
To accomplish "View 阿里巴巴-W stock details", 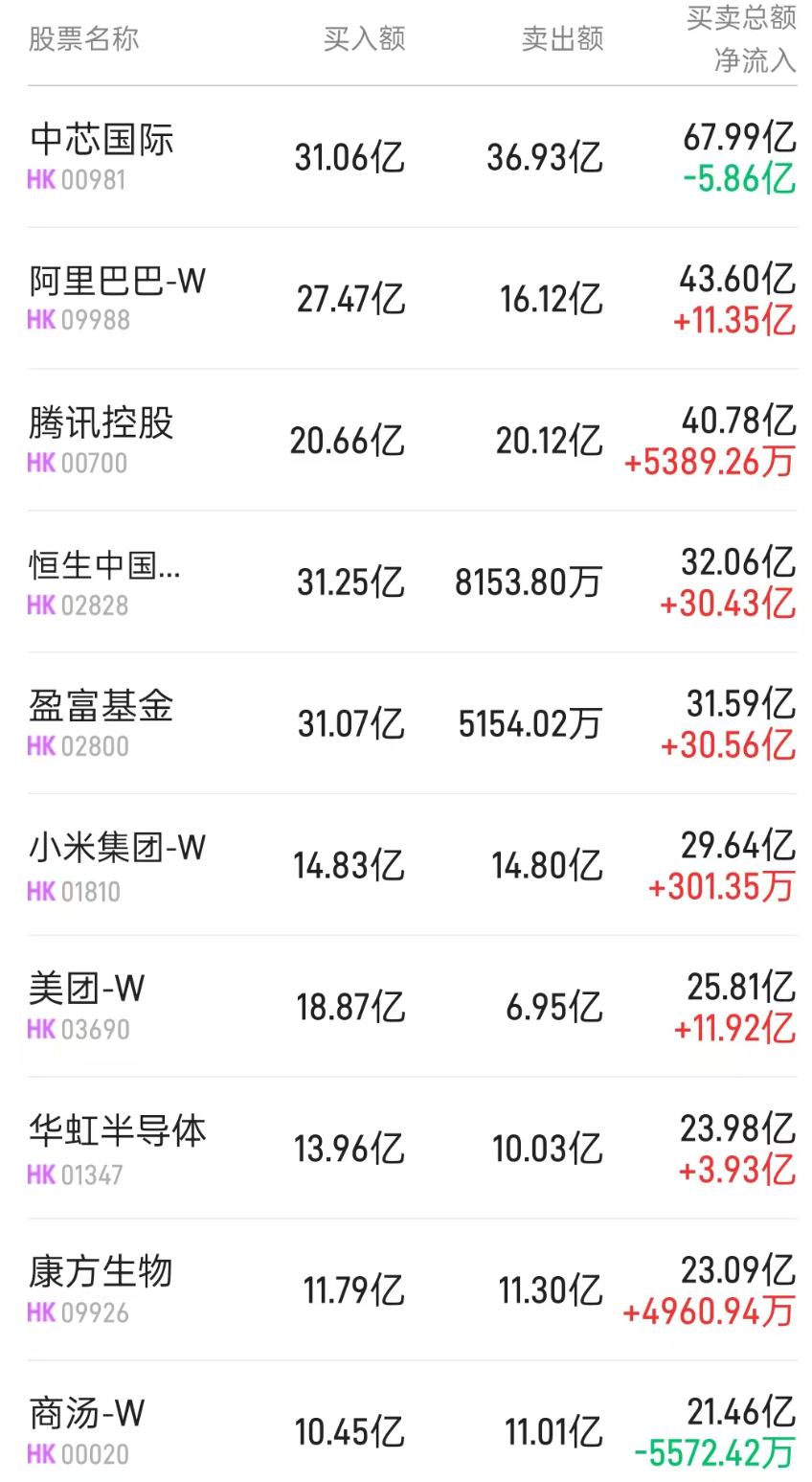I will [x=117, y=282].
